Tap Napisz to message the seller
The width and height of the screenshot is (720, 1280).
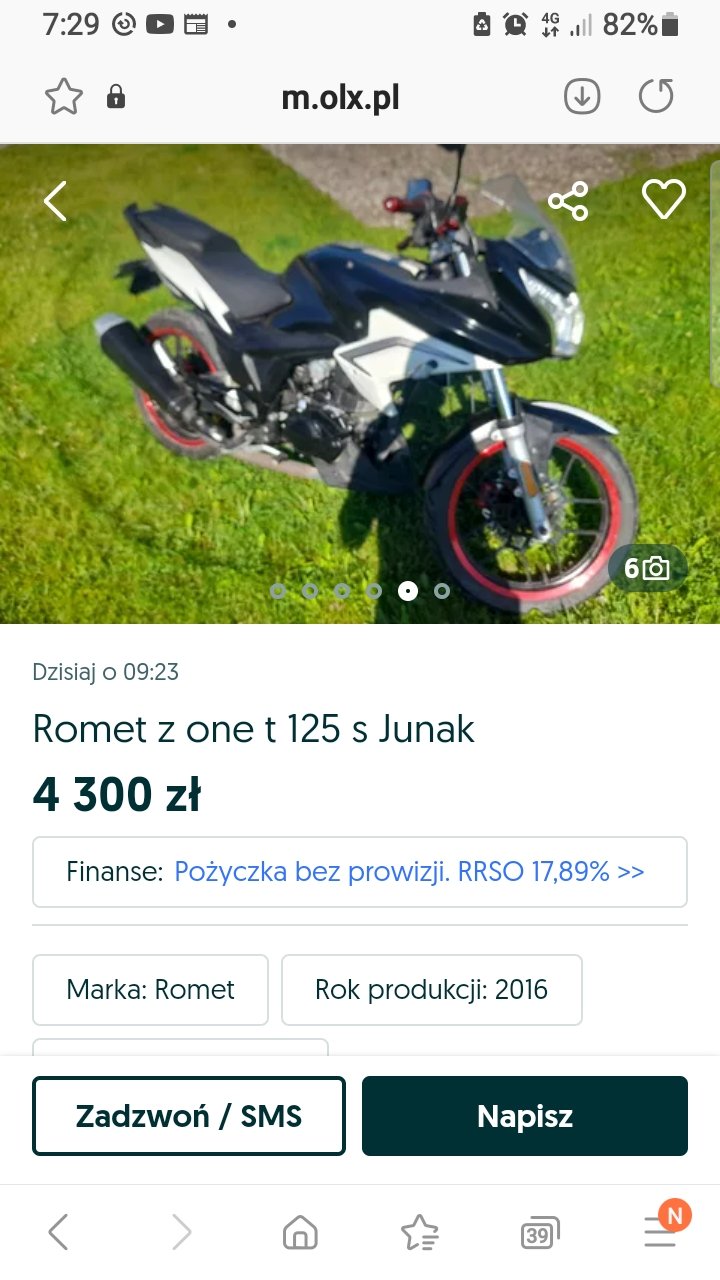point(525,1116)
